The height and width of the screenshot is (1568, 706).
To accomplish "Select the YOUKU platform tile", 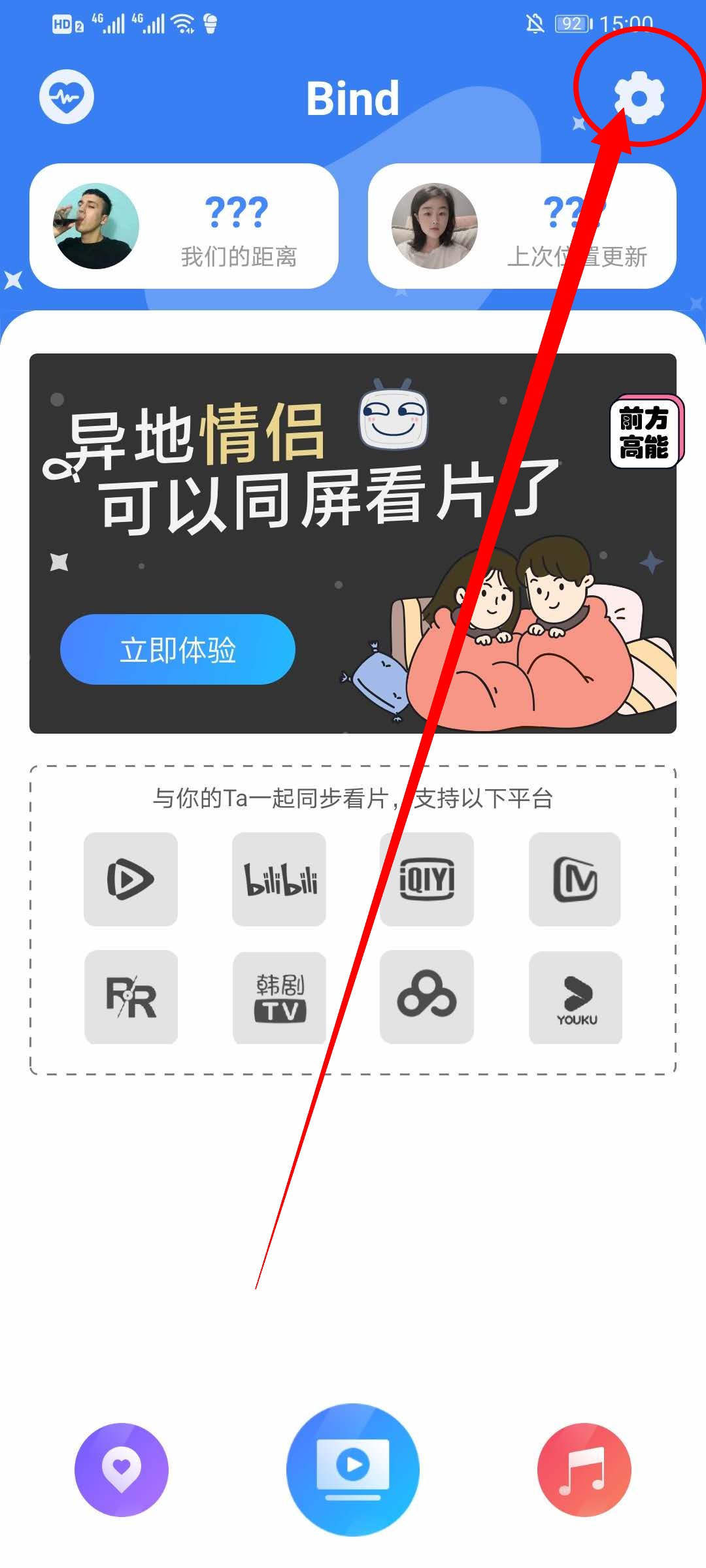I will pos(575,997).
